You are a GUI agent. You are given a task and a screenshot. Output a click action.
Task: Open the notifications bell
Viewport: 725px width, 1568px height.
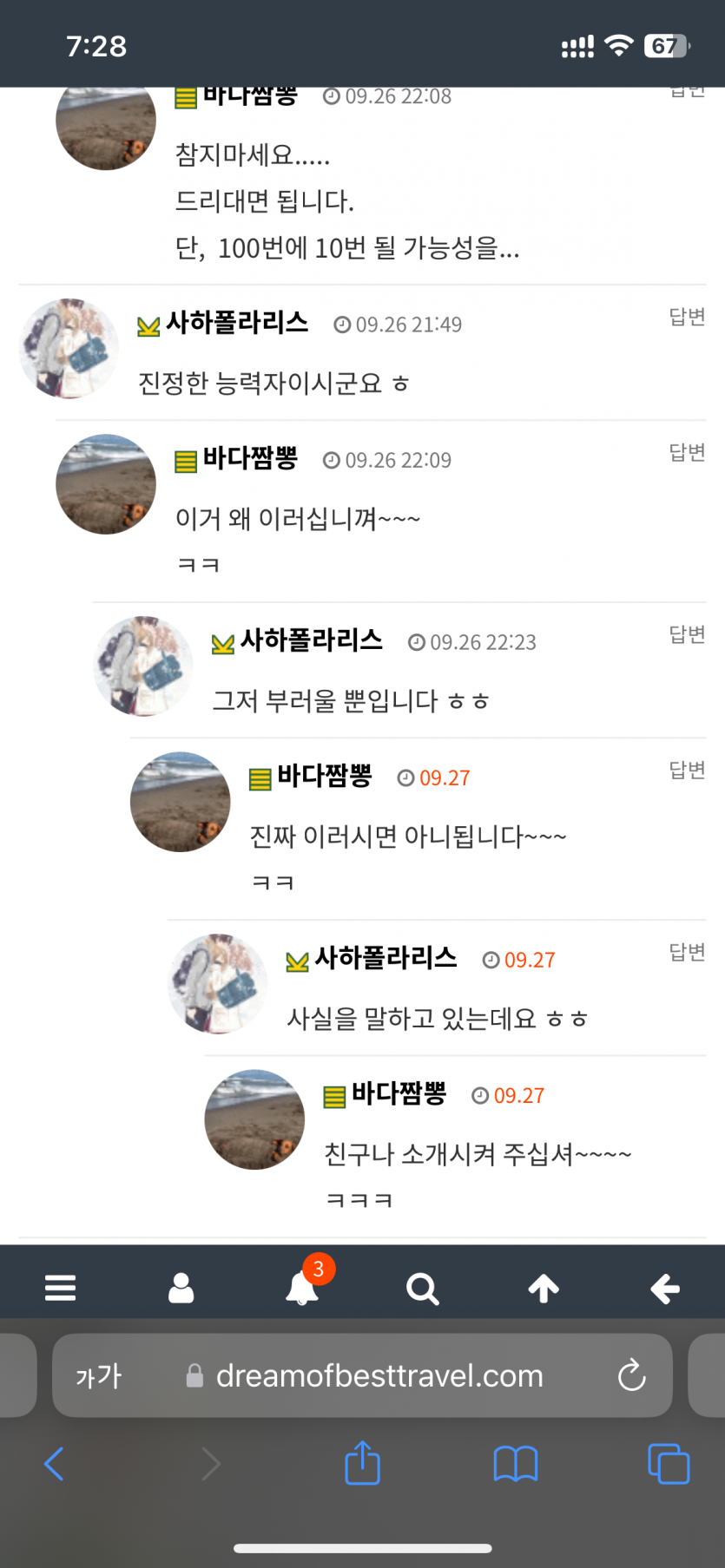point(302,1289)
